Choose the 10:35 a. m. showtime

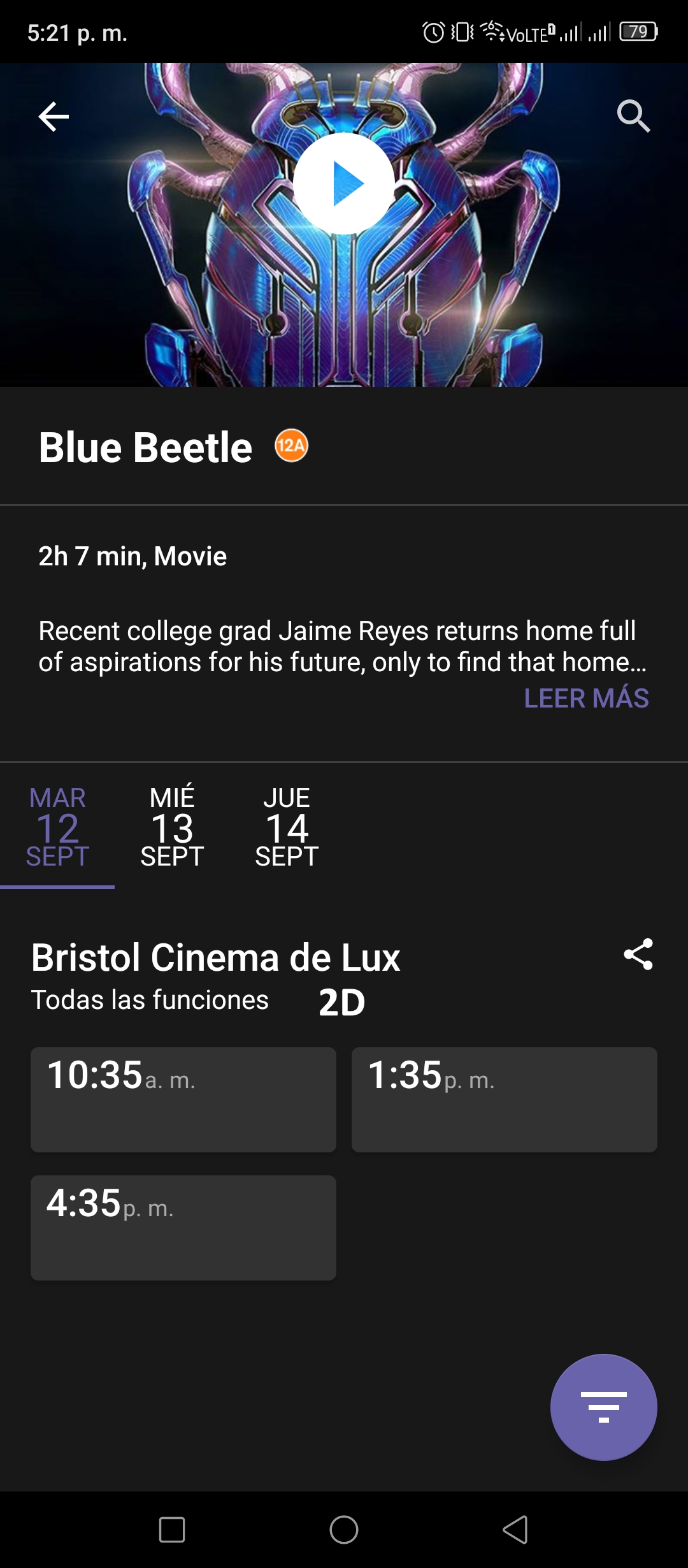tap(183, 1100)
